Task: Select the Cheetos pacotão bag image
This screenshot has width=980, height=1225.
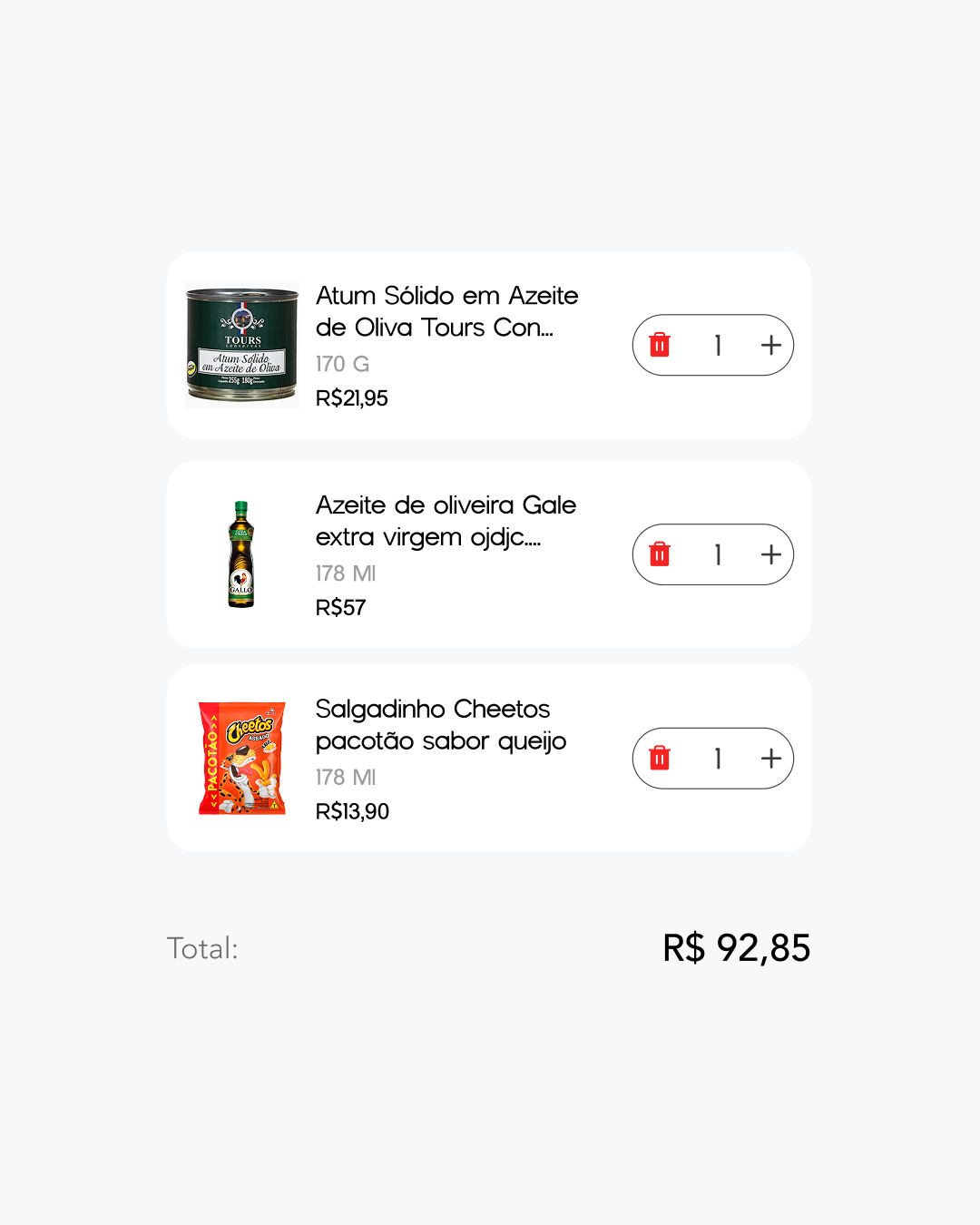Action: pos(241,756)
